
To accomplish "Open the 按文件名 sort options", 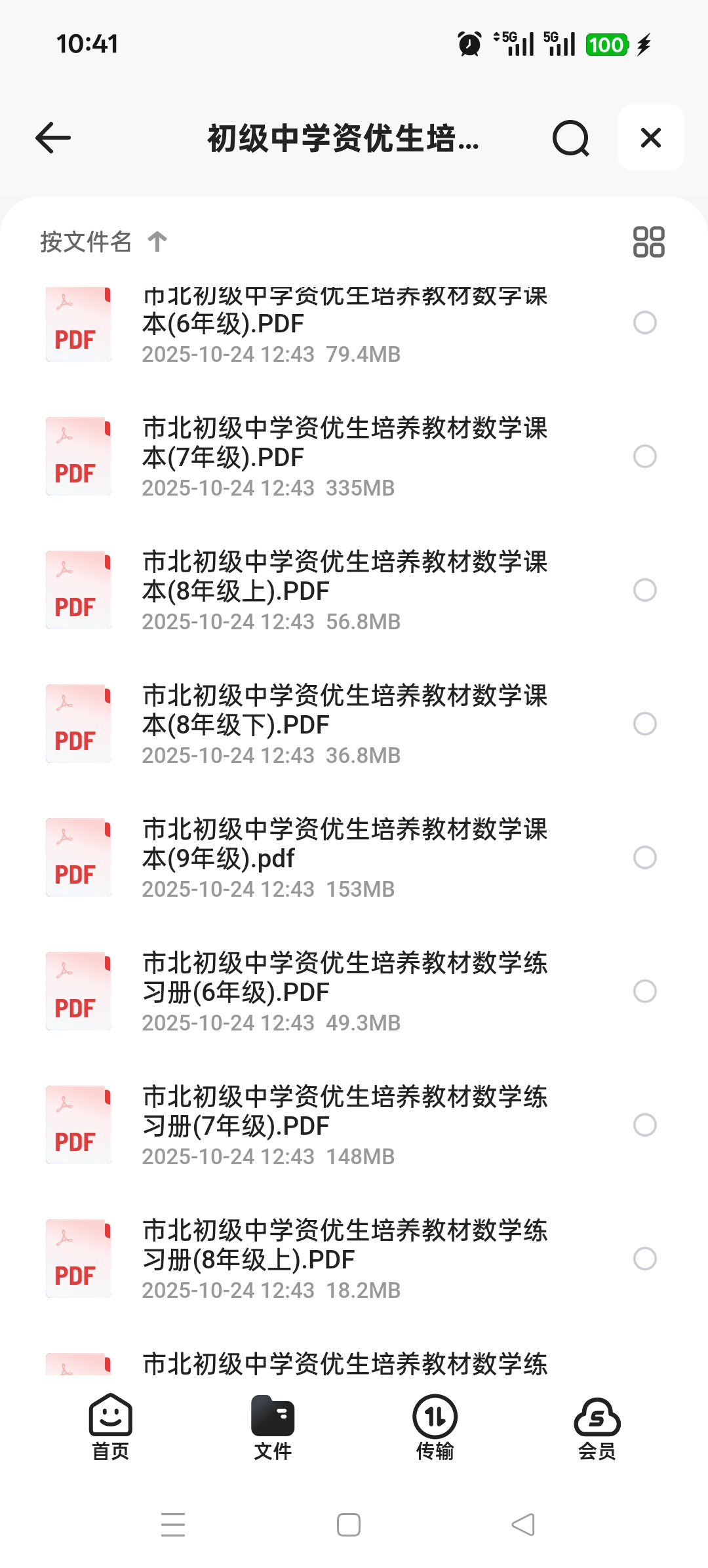I will click(x=84, y=241).
